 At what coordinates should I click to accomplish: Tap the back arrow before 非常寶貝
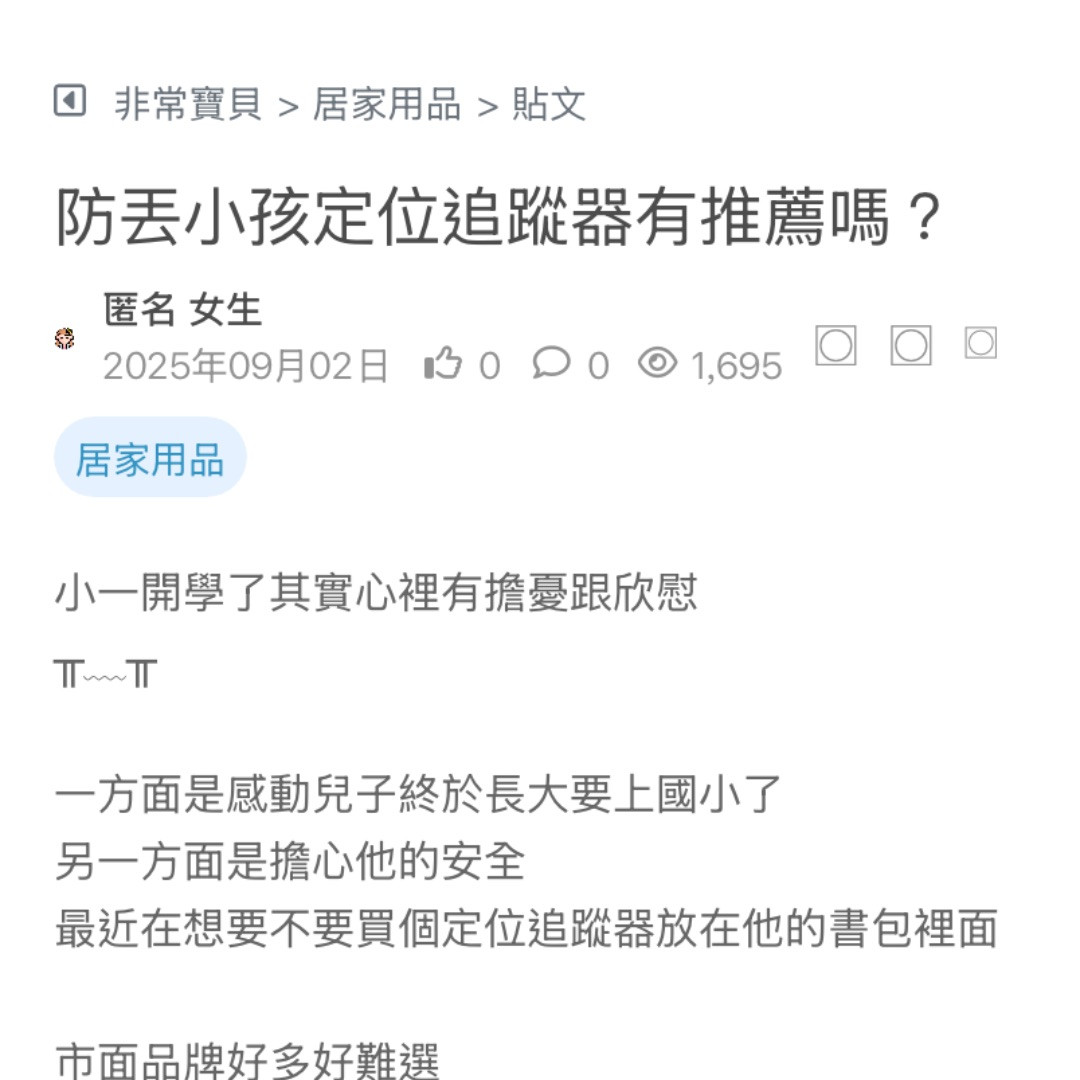69,101
